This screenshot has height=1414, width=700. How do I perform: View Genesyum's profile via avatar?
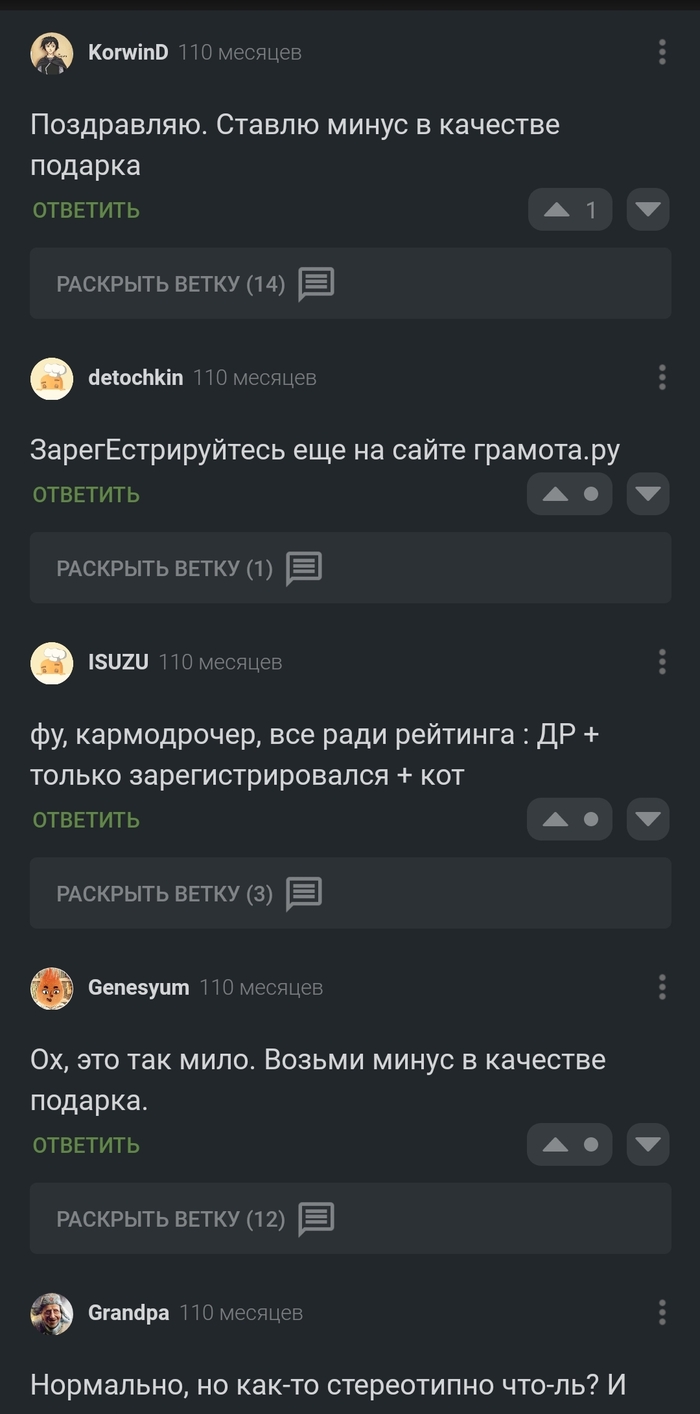pos(52,988)
